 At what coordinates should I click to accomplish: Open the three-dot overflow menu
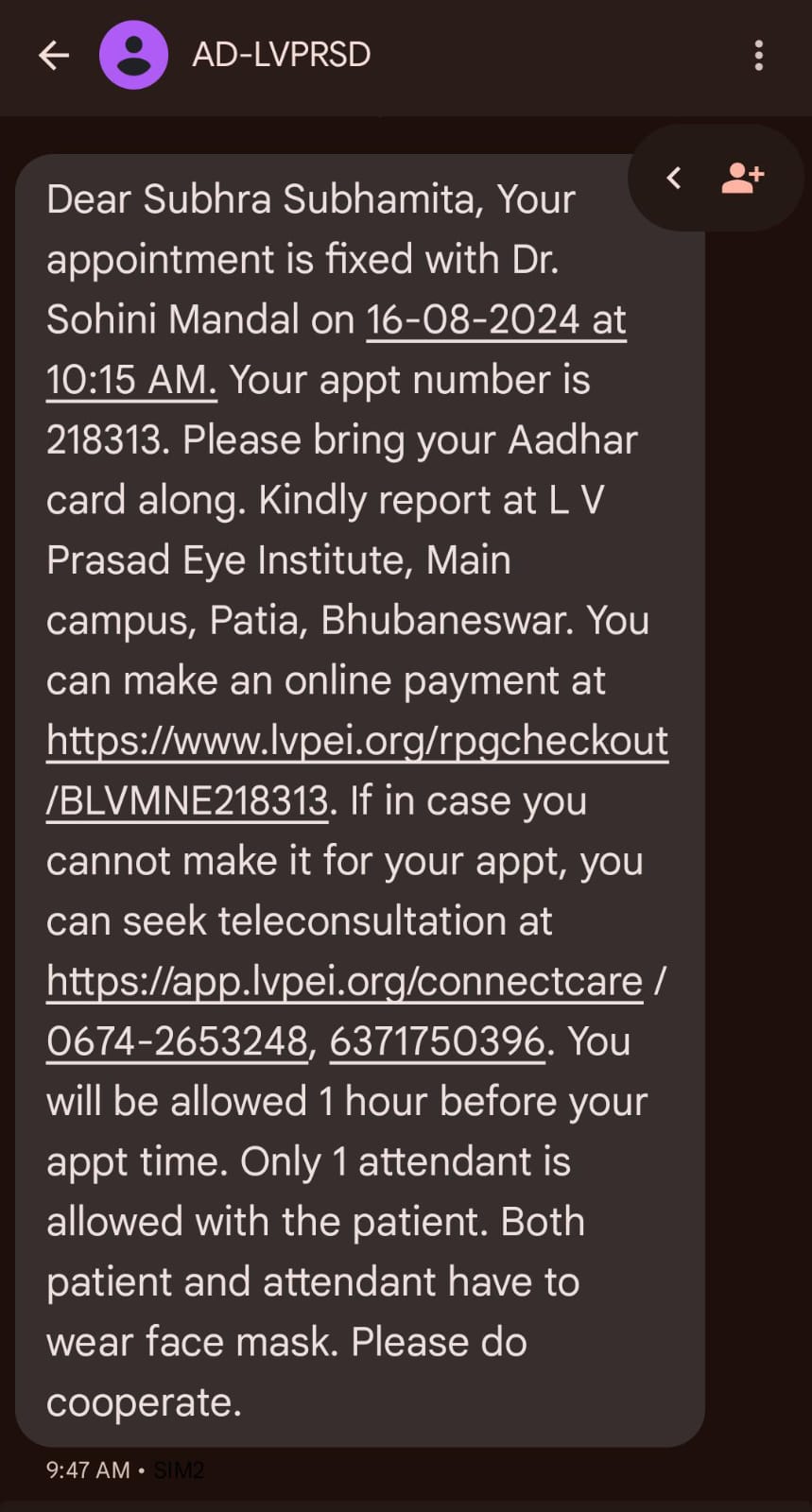coord(758,56)
